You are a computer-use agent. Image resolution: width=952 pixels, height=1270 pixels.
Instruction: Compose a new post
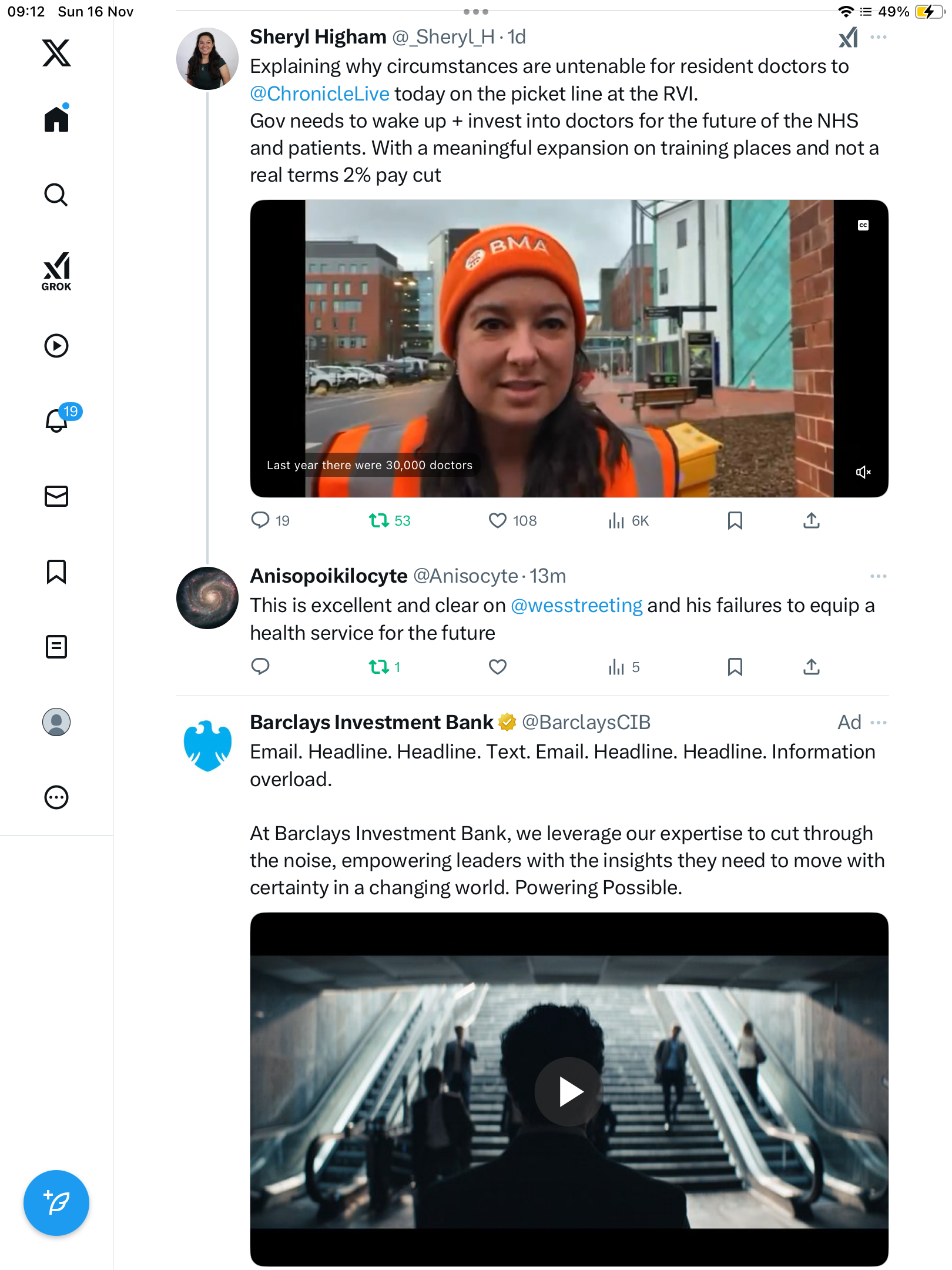(56, 1203)
